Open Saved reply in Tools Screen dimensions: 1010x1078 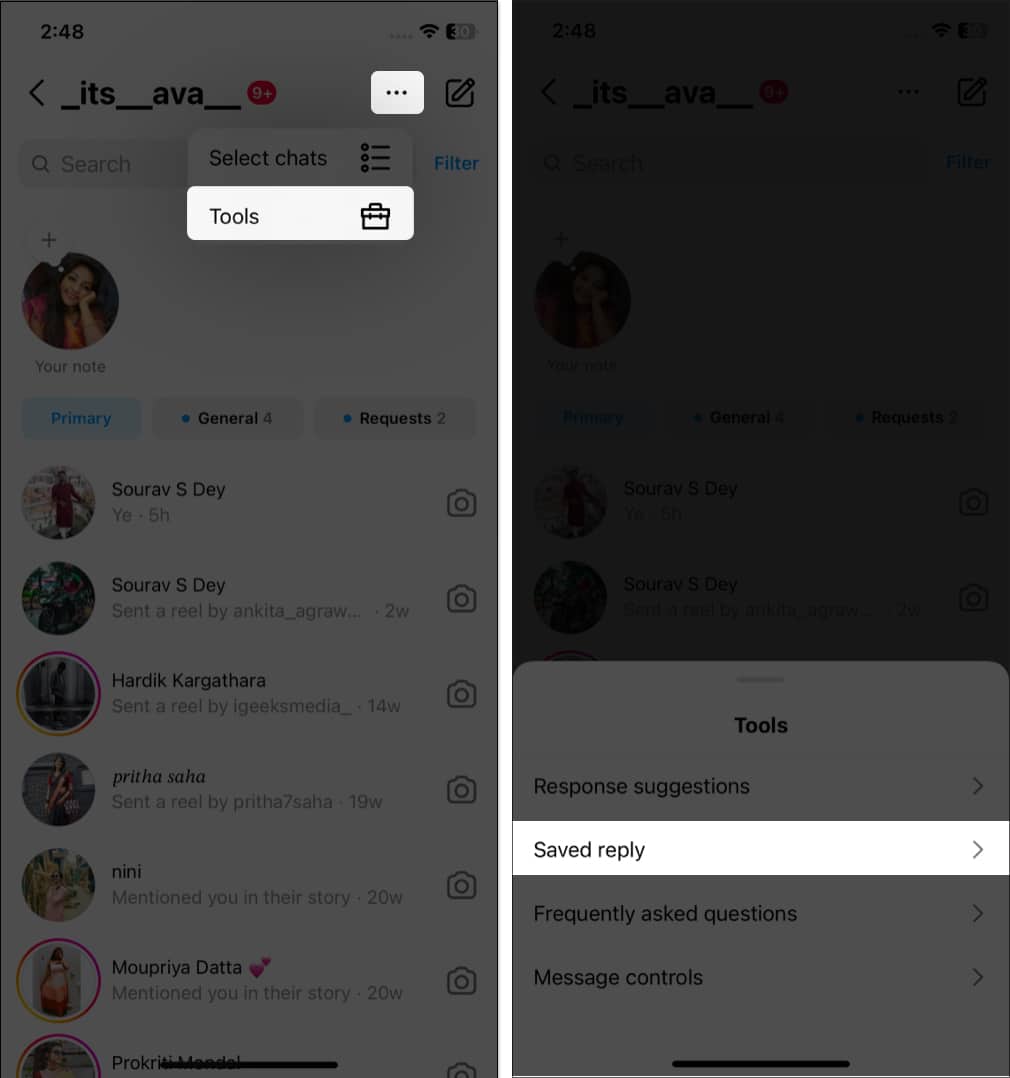coord(760,849)
